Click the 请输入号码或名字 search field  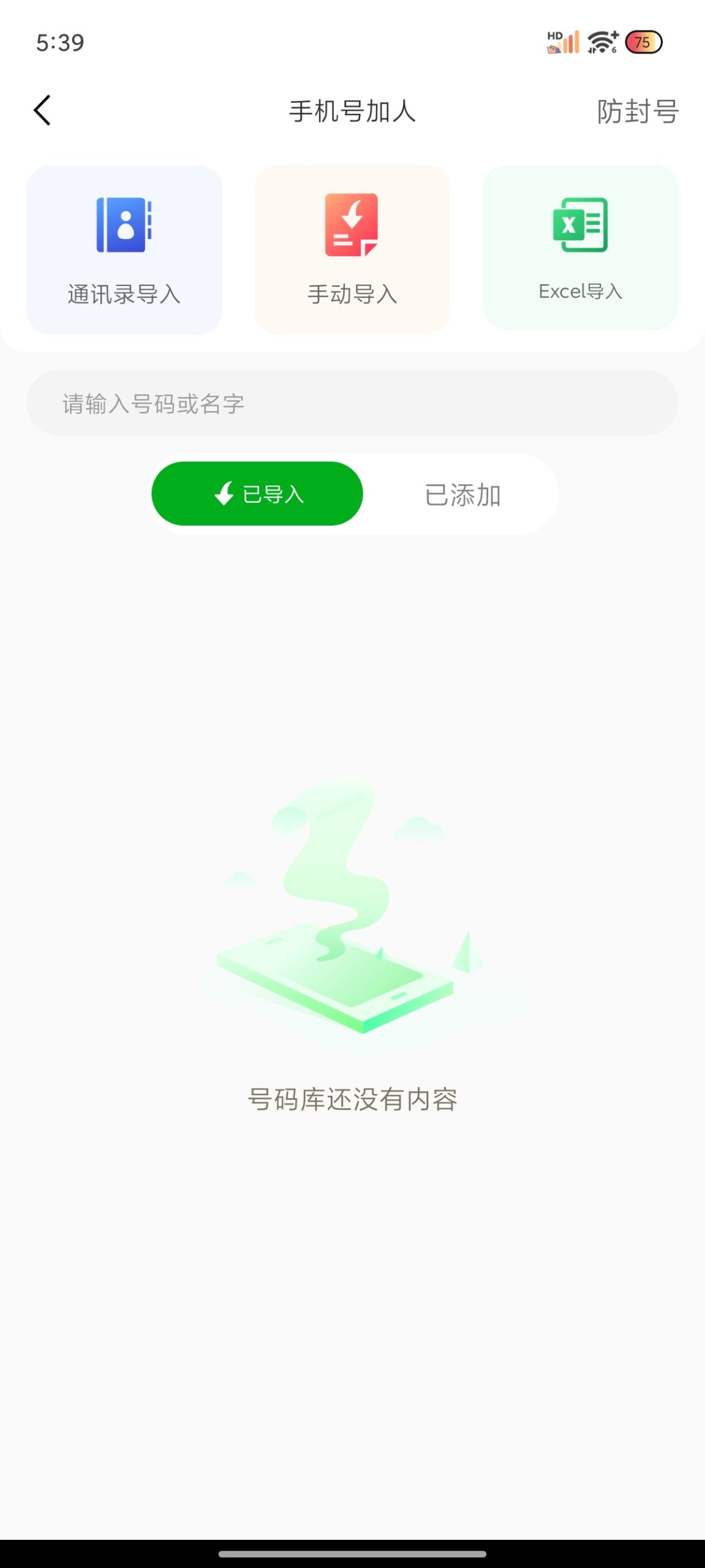(352, 403)
